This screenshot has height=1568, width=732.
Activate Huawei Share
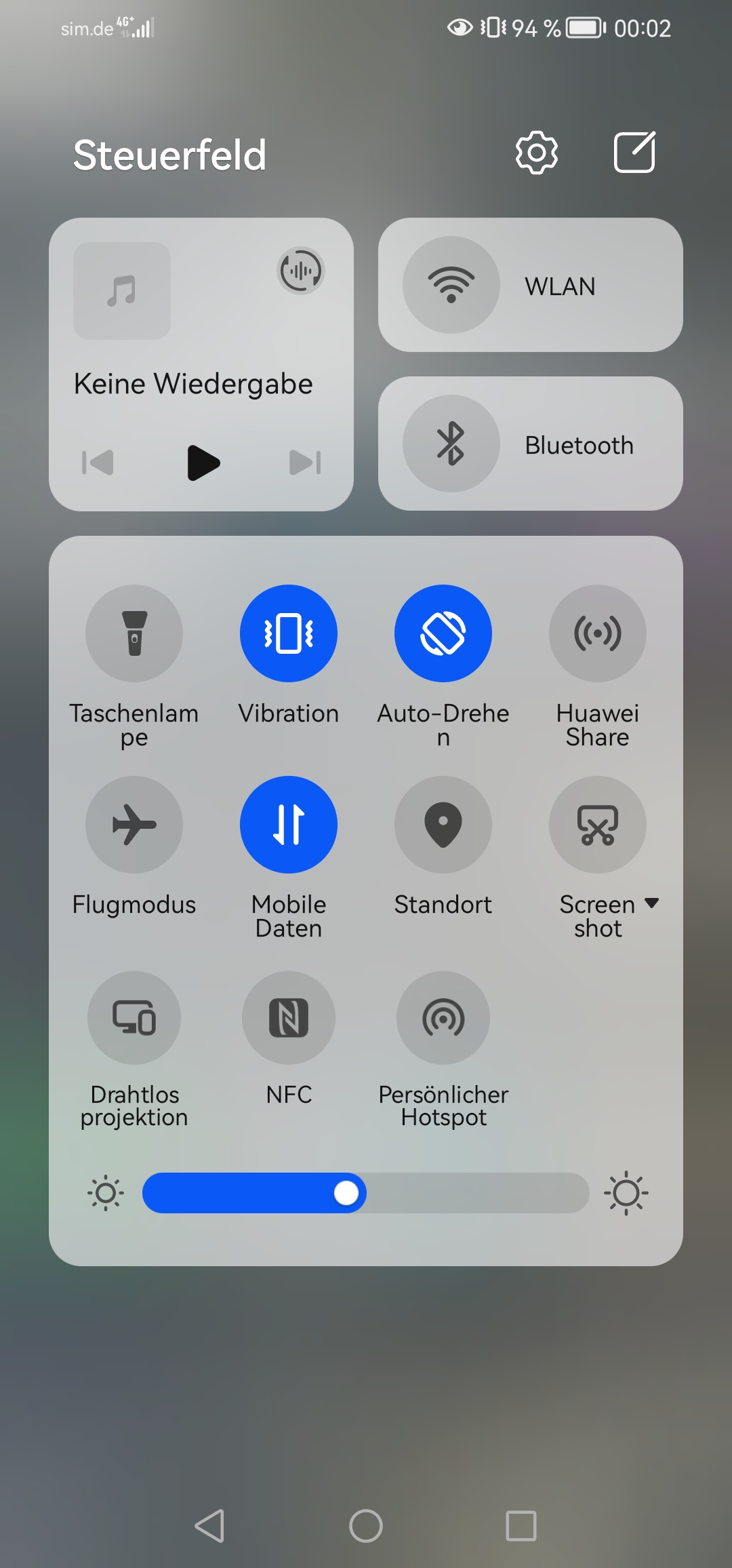[598, 633]
